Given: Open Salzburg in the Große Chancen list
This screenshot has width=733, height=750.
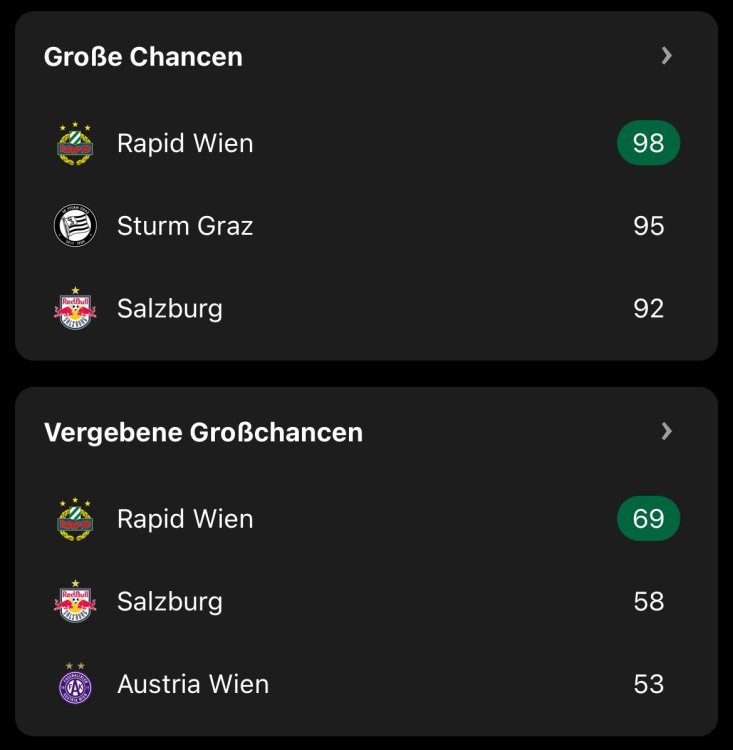Looking at the screenshot, I should 170,308.
